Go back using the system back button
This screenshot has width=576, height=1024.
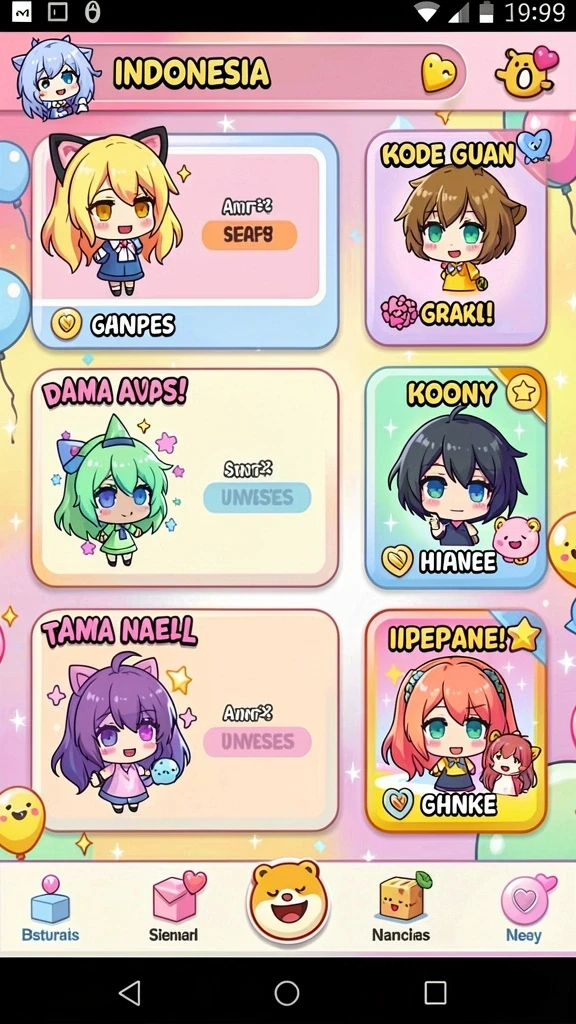(x=129, y=993)
